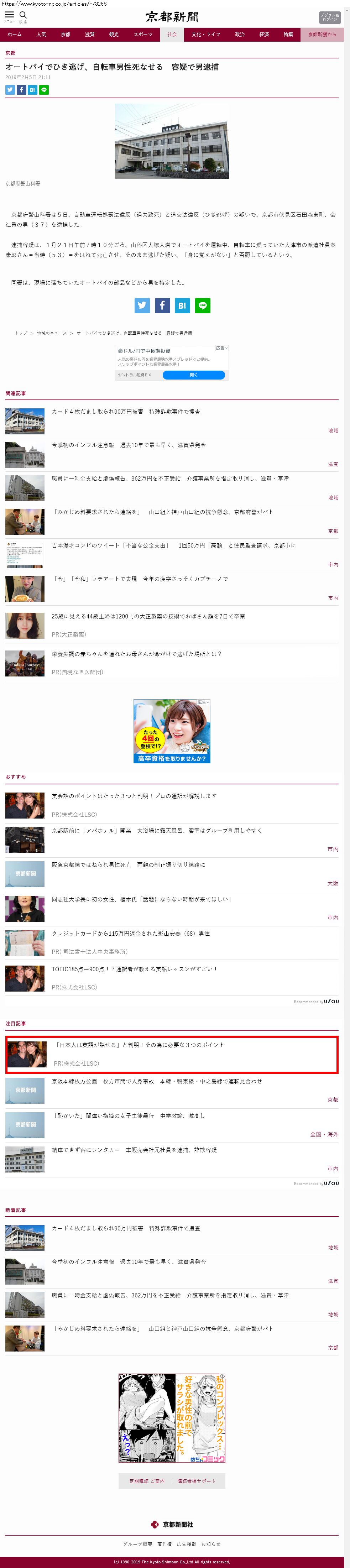Go to the 経済 tab
This screenshot has height=1568, width=350.
[264, 35]
